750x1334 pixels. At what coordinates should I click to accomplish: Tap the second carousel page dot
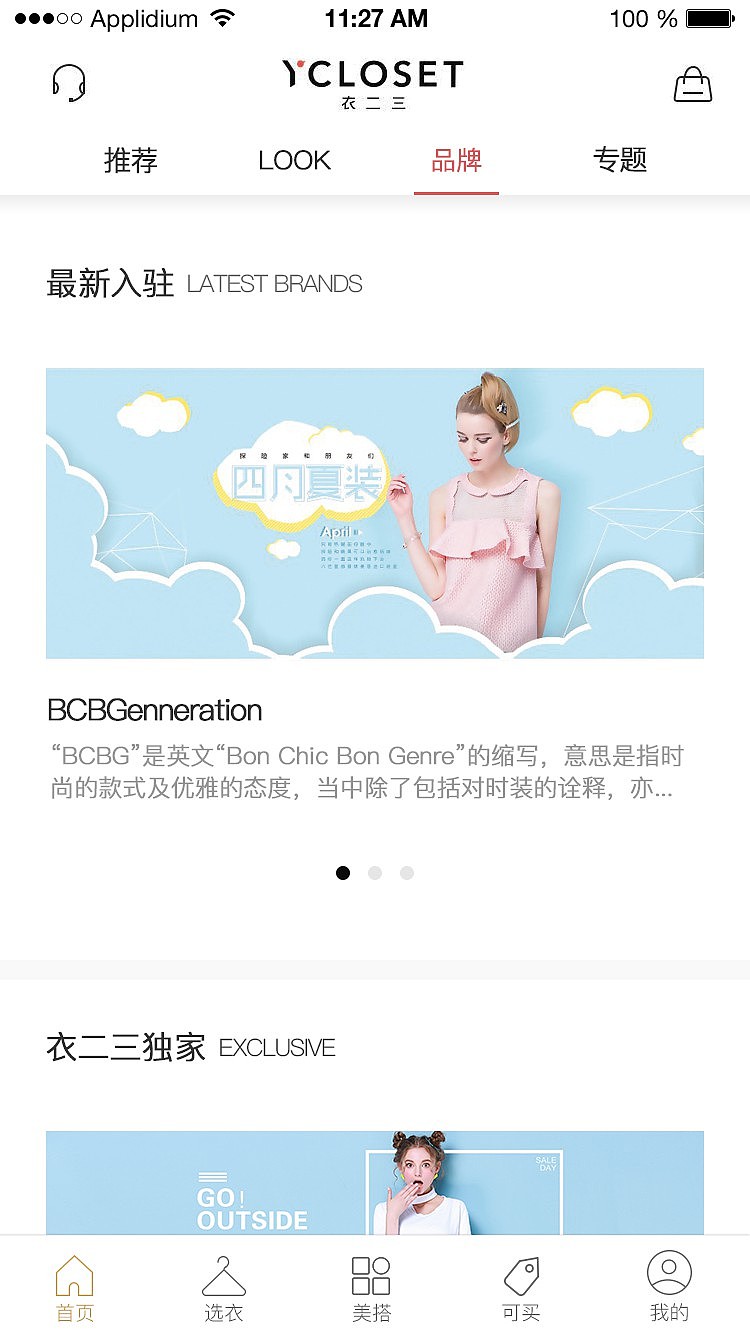tap(375, 873)
